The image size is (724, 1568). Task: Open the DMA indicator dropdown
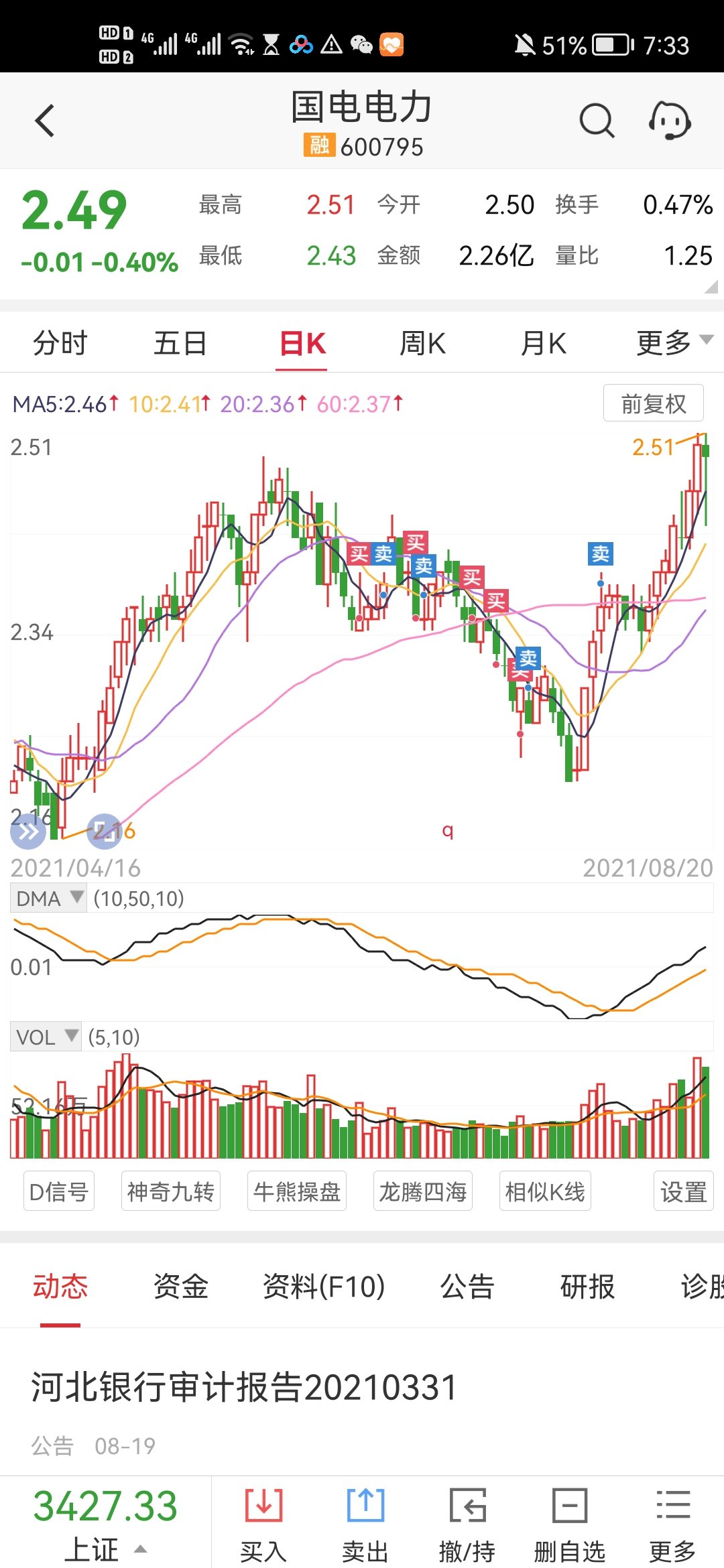tap(49, 898)
